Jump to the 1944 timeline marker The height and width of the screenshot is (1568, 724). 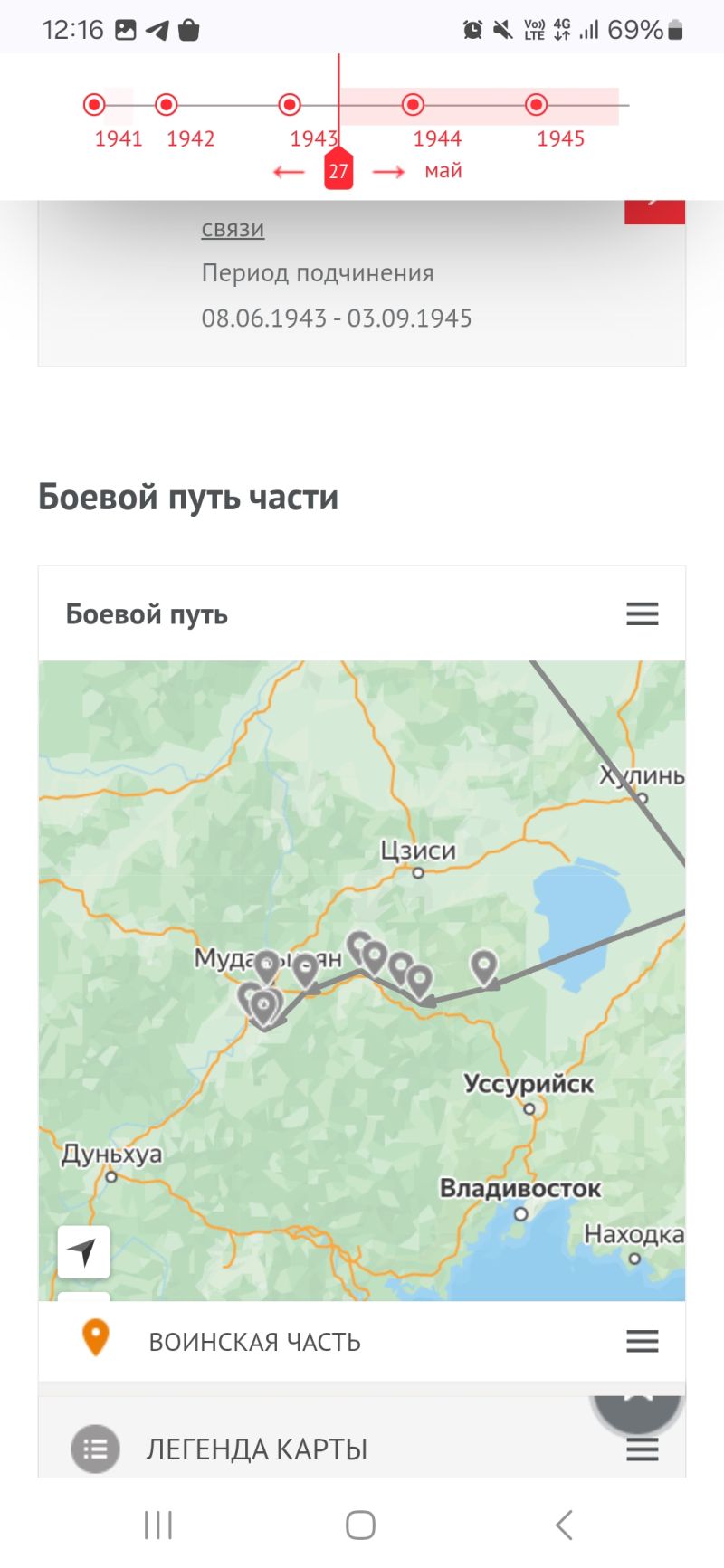click(413, 105)
